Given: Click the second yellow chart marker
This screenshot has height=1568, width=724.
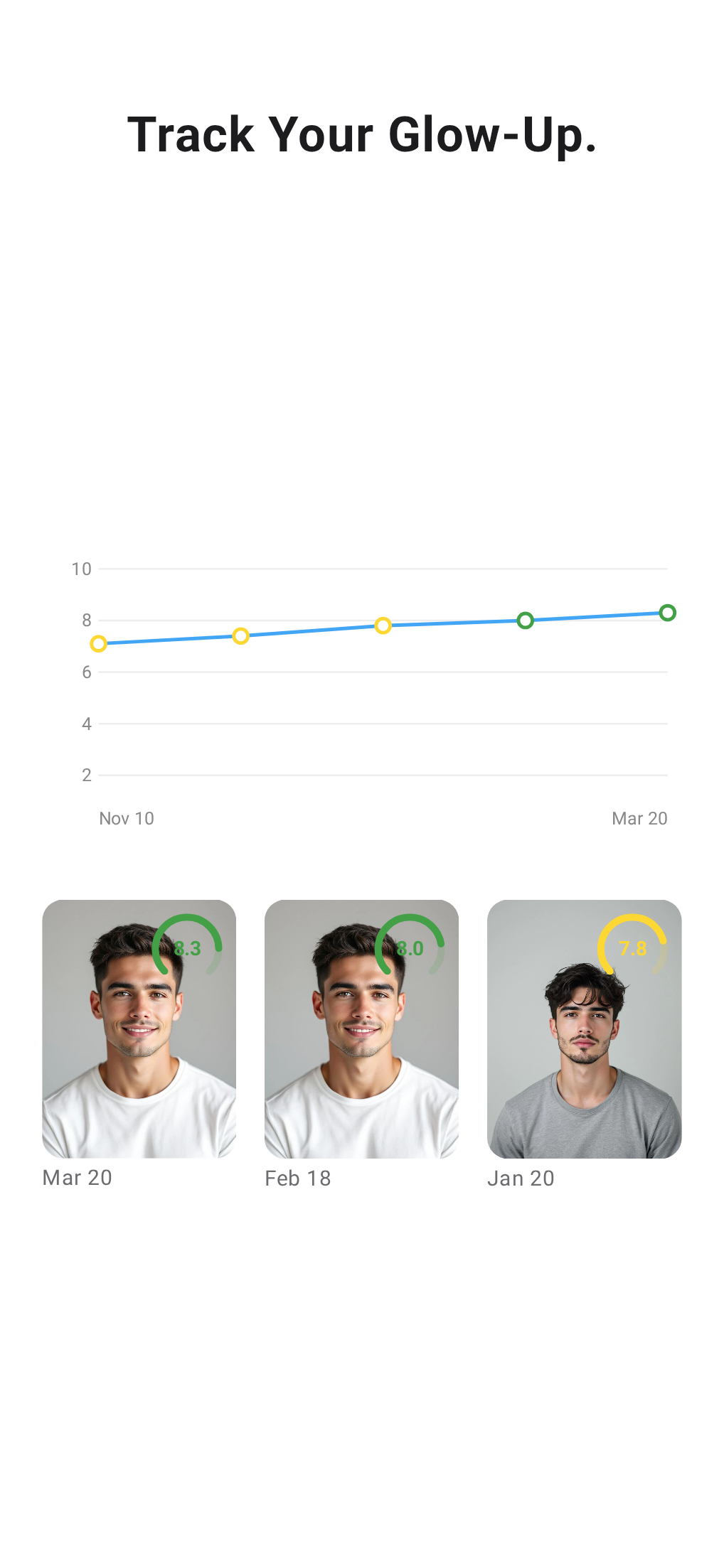Looking at the screenshot, I should (x=240, y=634).
